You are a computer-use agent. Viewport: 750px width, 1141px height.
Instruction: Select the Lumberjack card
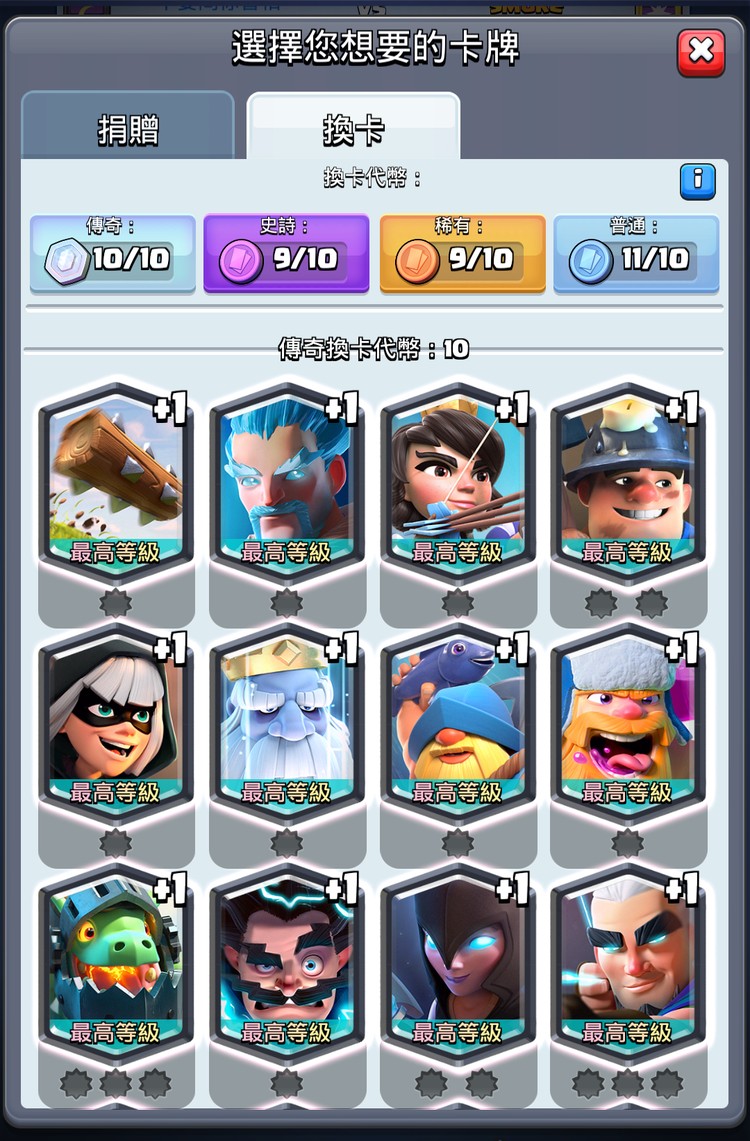(x=628, y=722)
